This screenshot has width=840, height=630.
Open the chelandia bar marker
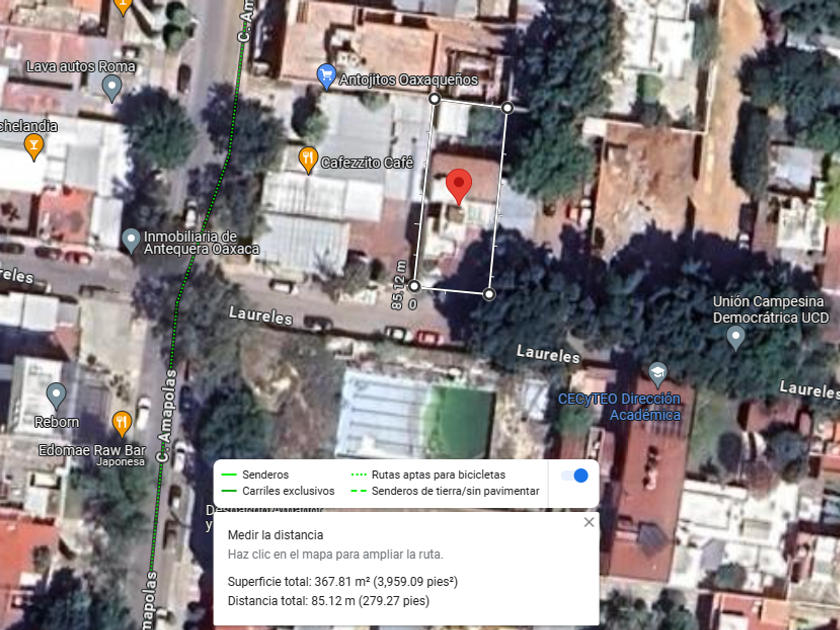pos(34,147)
